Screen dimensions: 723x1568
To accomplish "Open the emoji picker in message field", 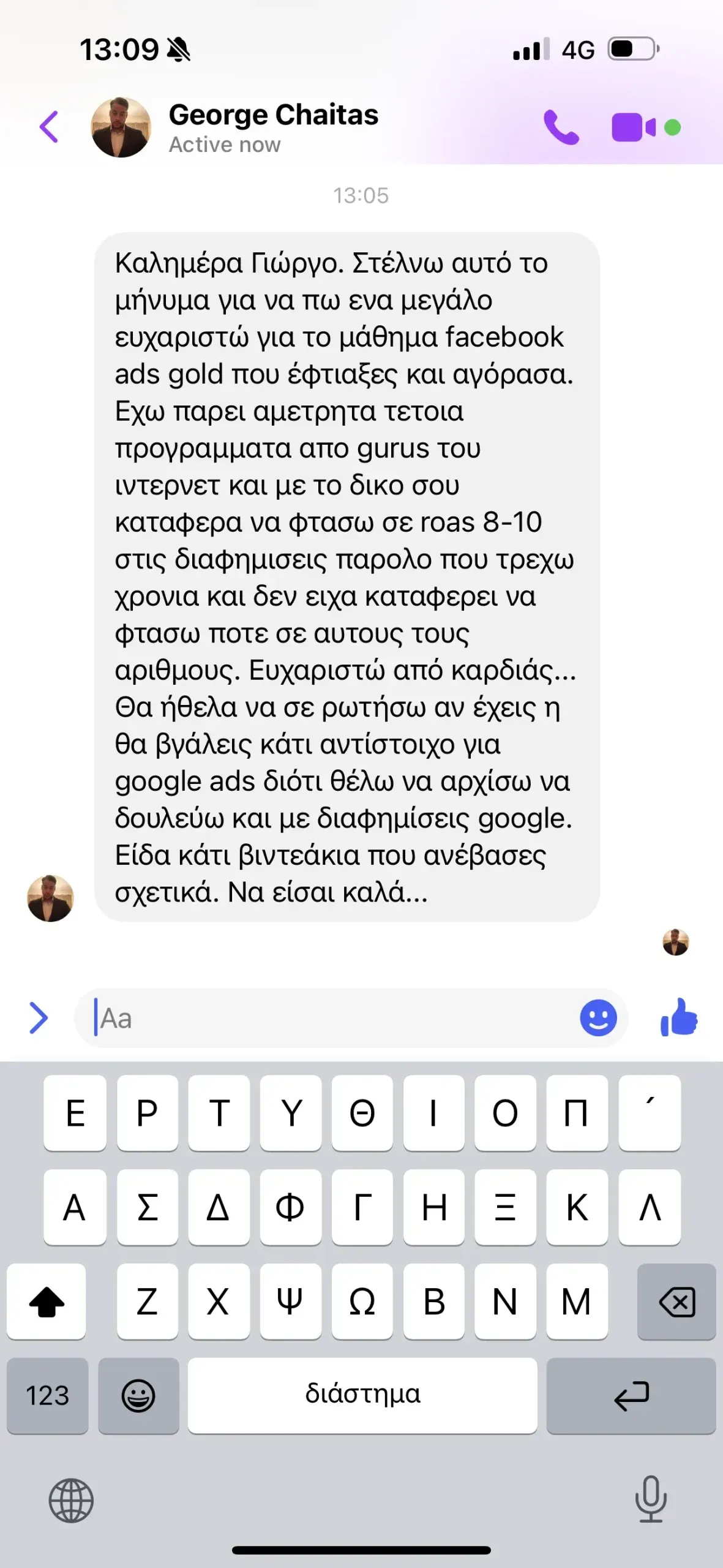I will [598, 1018].
